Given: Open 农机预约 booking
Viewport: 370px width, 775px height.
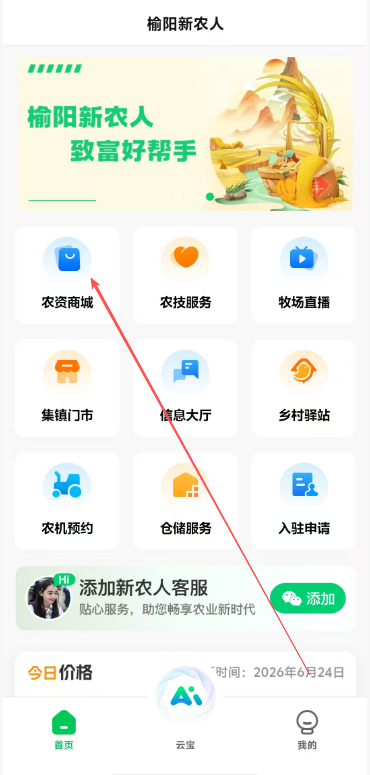Looking at the screenshot, I should coord(67,501).
